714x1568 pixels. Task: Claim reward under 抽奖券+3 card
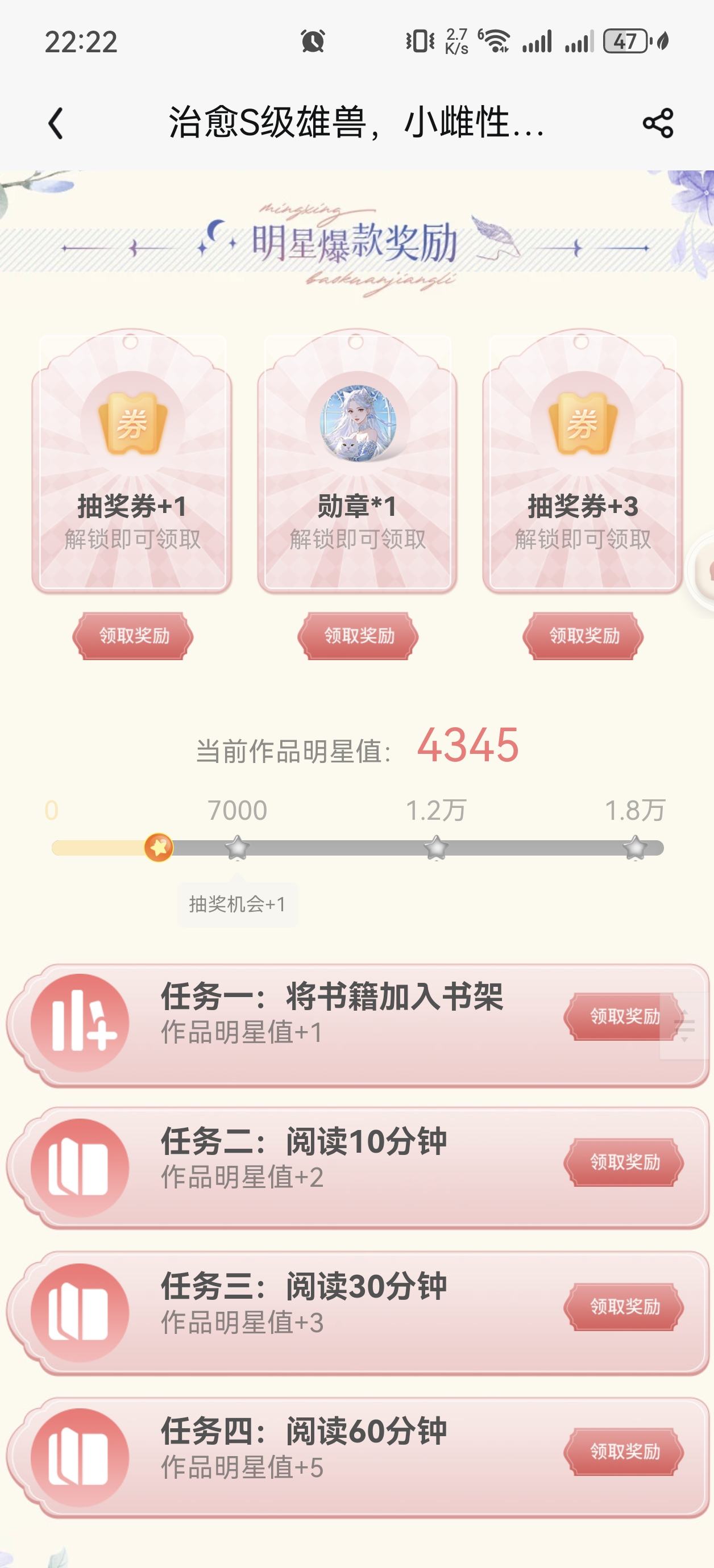583,636
